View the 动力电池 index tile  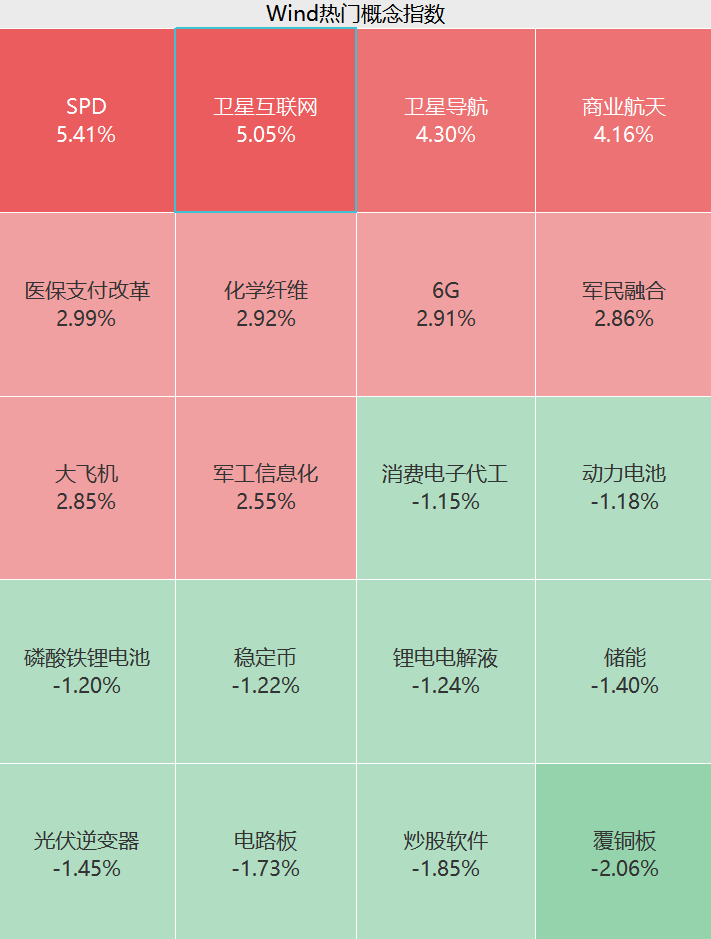[623, 487]
